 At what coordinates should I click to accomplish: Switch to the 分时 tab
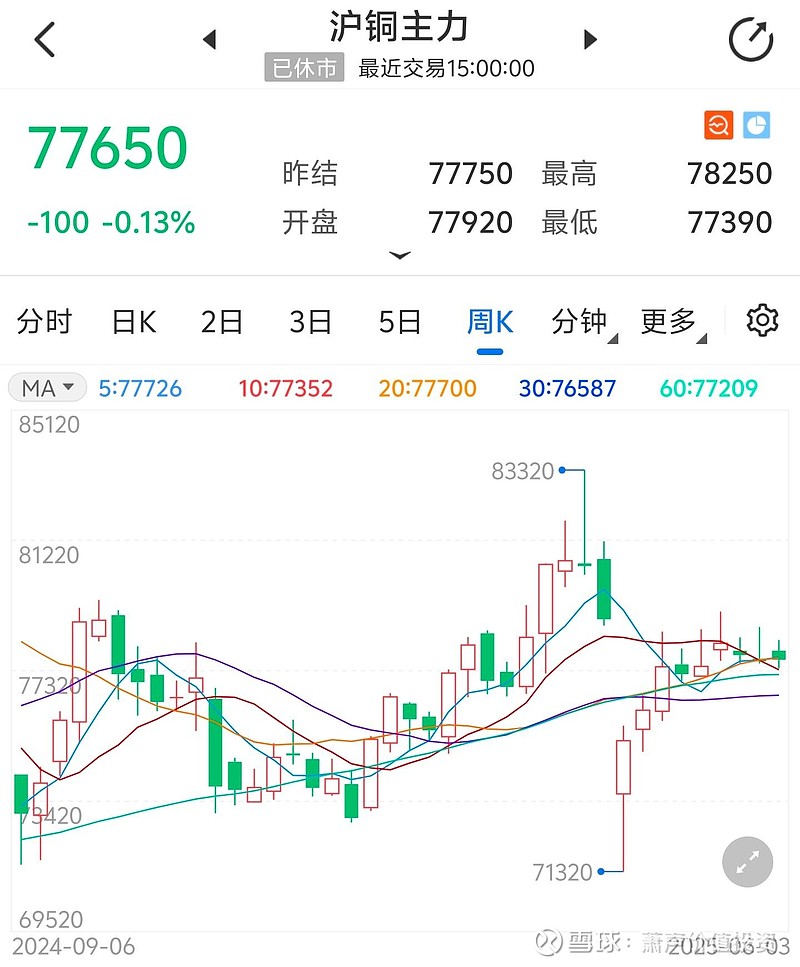(x=44, y=321)
